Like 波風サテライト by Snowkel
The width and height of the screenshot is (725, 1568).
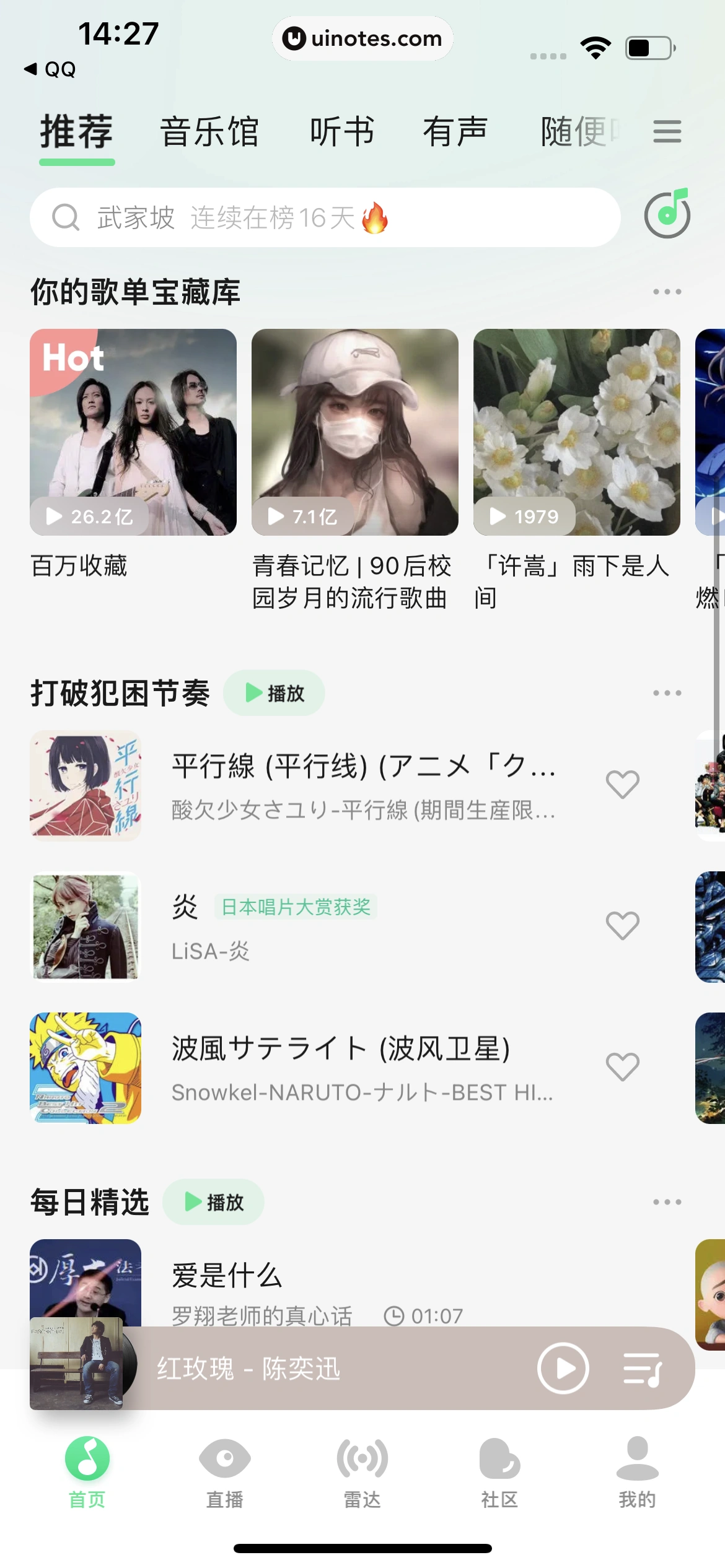pos(622,1067)
